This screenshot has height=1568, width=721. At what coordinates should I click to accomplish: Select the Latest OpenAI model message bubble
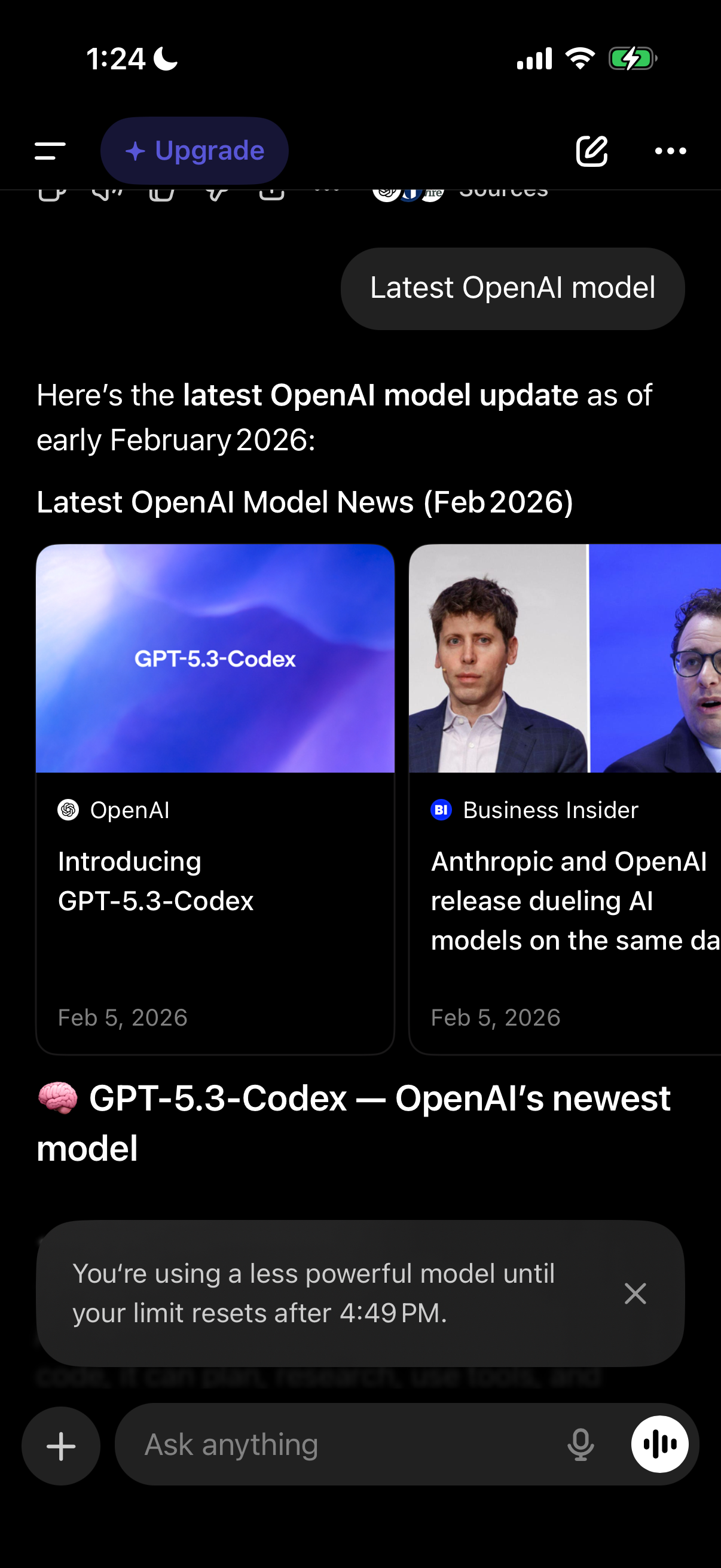[512, 288]
